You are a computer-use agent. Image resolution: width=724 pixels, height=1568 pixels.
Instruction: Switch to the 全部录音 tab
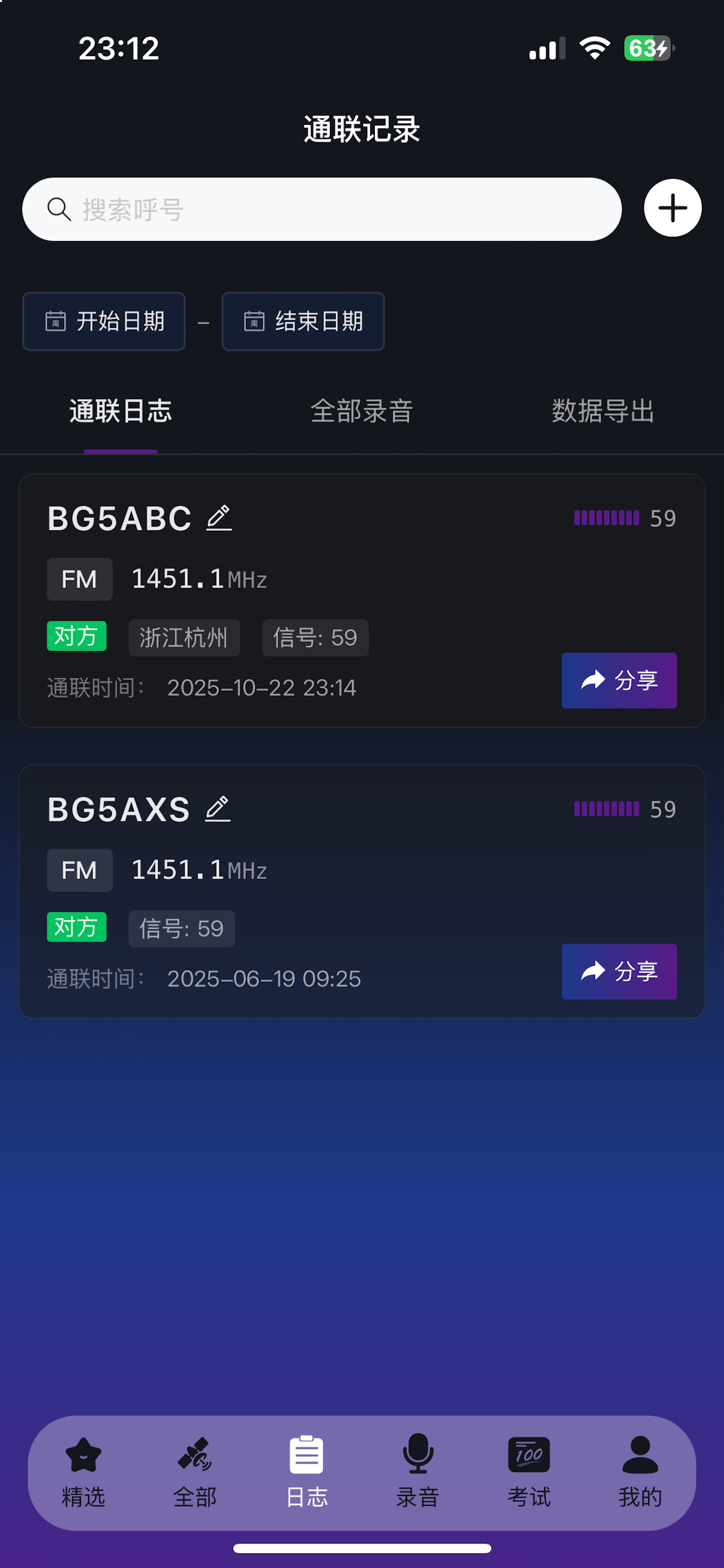pos(362,412)
